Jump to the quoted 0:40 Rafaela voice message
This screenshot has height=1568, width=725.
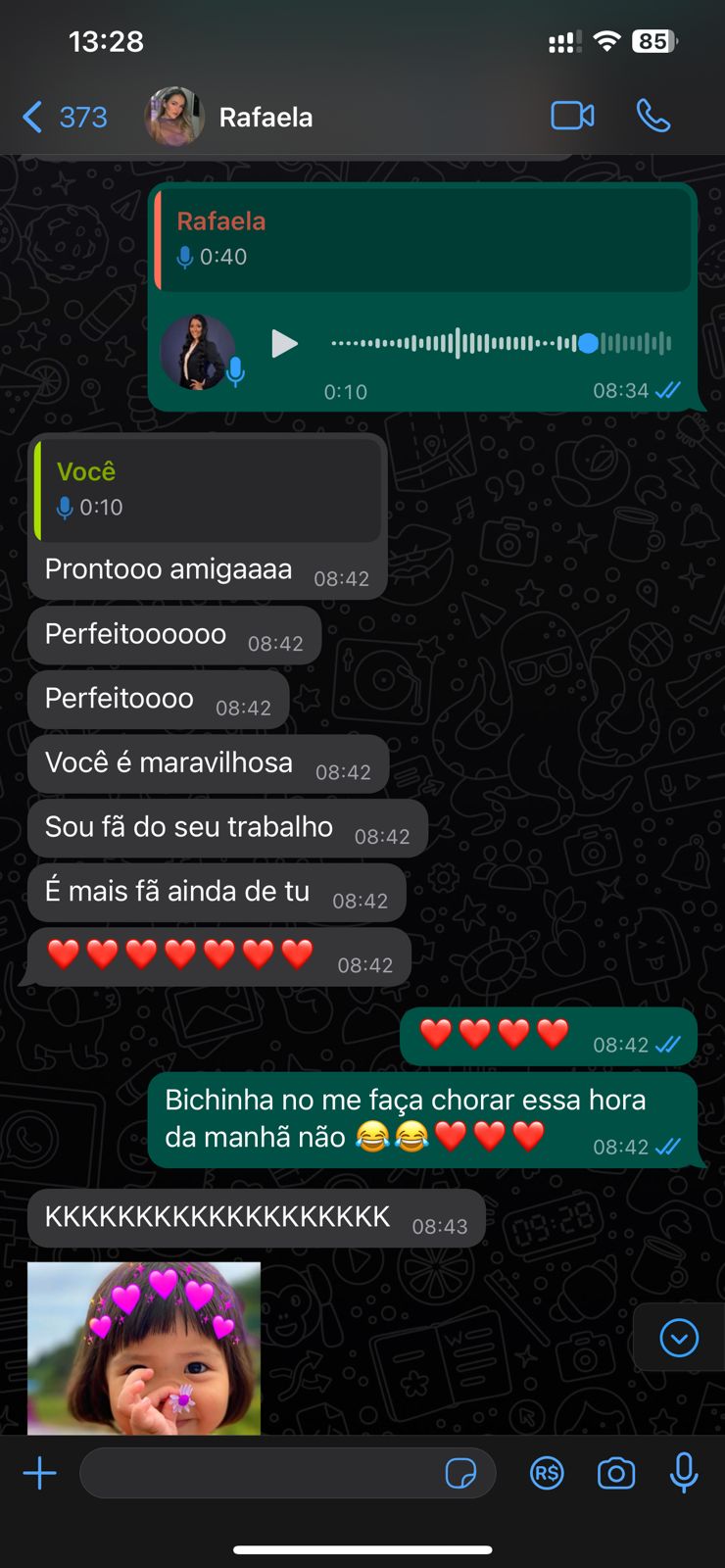point(423,240)
